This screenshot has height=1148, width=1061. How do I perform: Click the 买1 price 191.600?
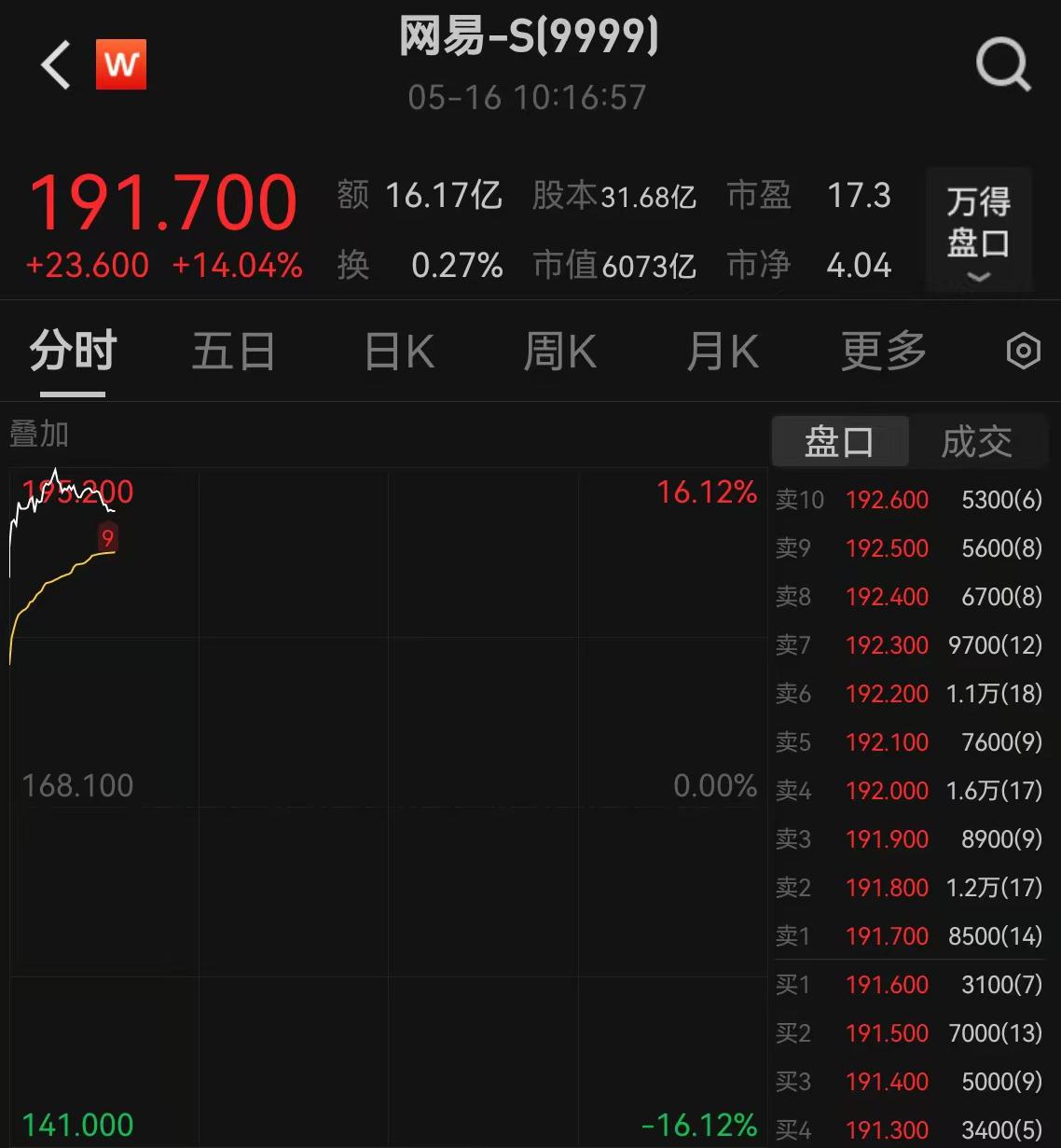[887, 985]
